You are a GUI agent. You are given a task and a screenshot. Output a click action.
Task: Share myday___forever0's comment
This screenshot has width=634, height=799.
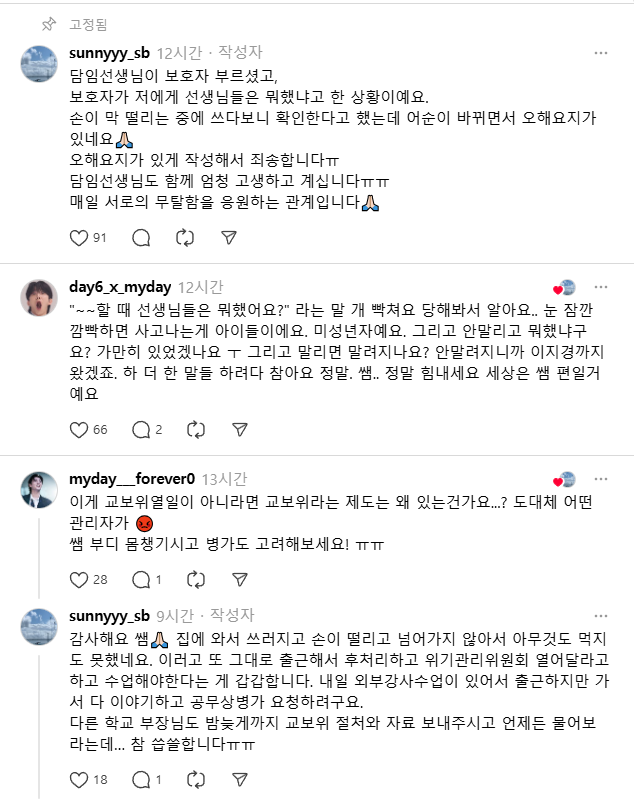tap(240, 579)
